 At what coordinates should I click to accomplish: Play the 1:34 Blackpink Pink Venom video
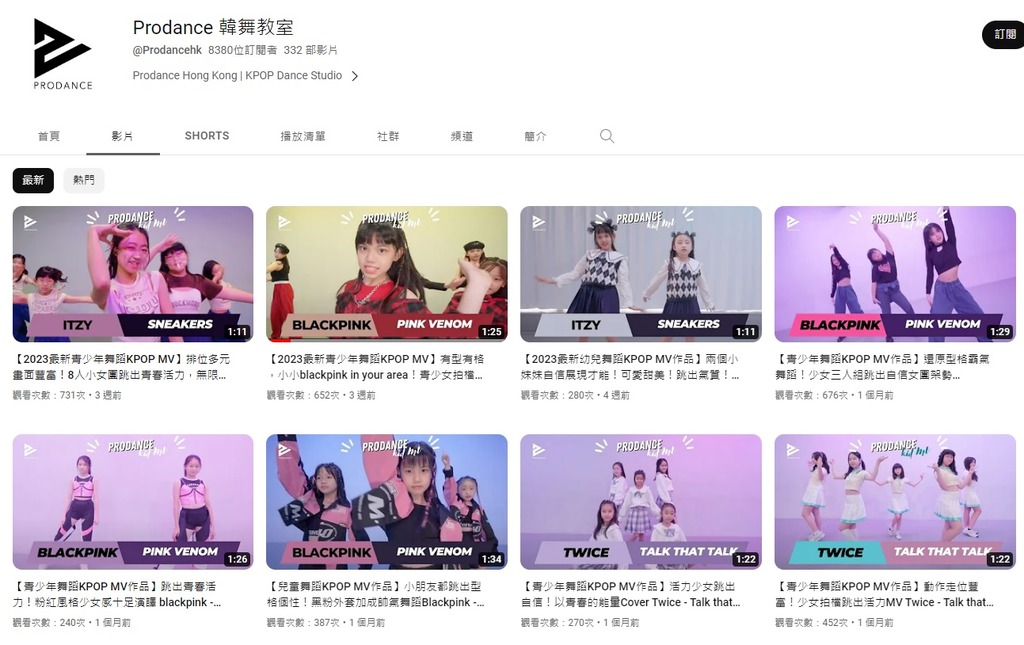[x=387, y=502]
